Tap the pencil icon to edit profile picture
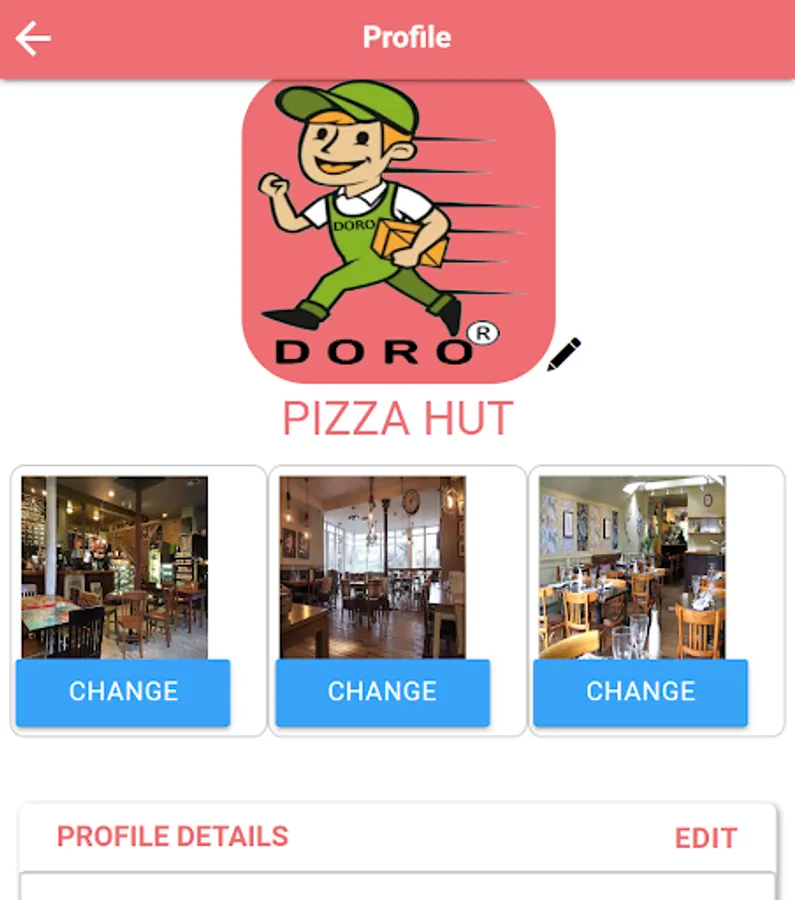Image resolution: width=795 pixels, height=900 pixels. [x=564, y=354]
